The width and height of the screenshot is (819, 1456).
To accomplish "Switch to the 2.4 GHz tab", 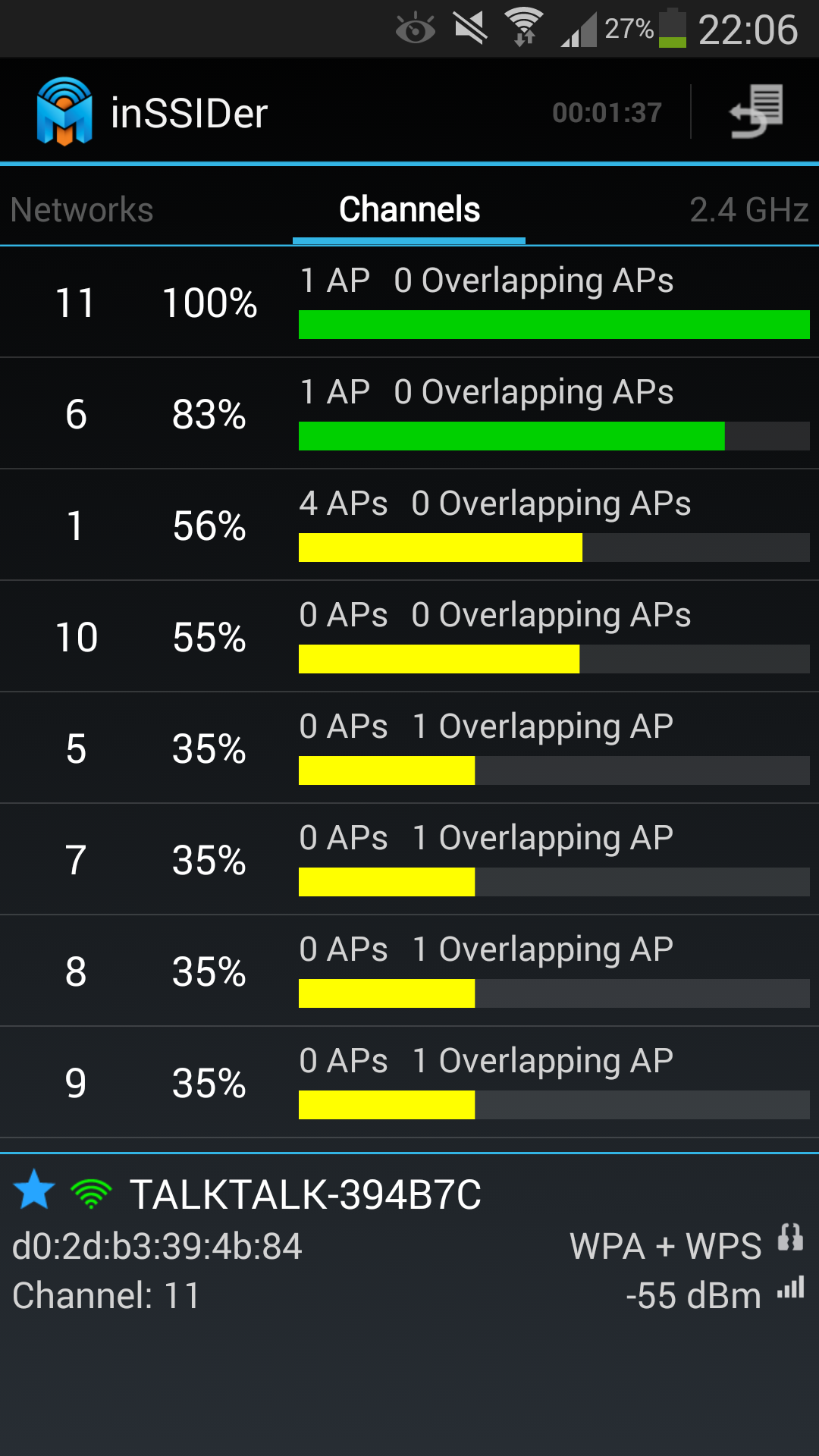I will (x=748, y=210).
